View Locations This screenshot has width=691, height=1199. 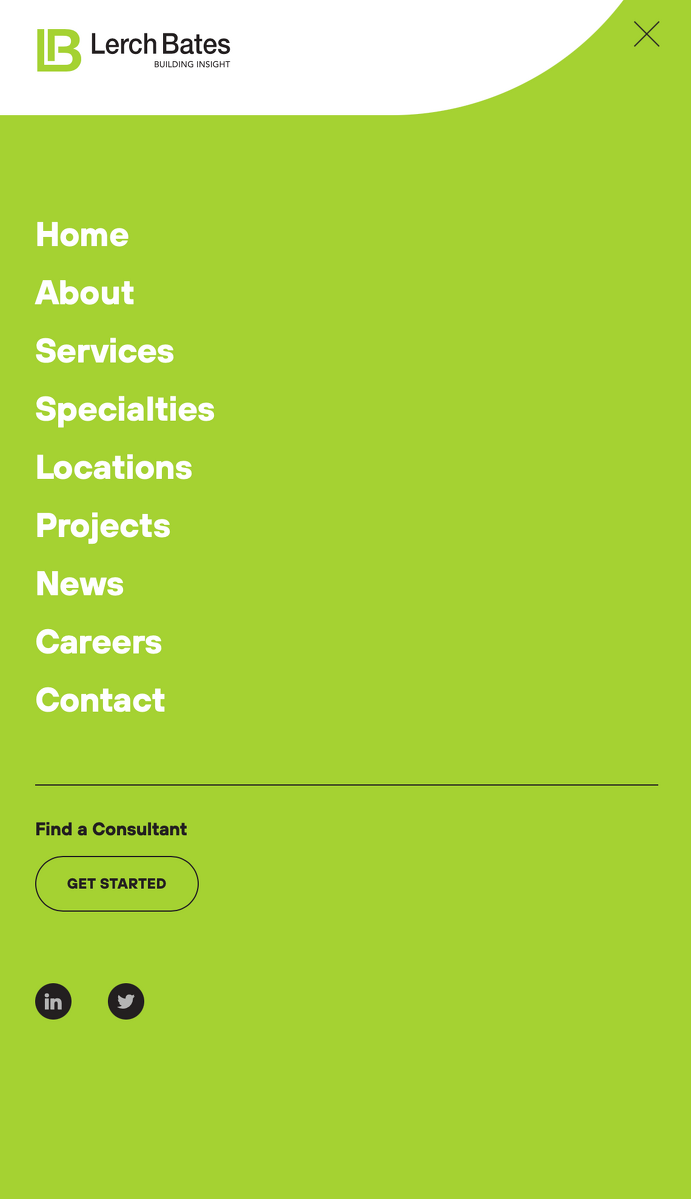coord(114,467)
